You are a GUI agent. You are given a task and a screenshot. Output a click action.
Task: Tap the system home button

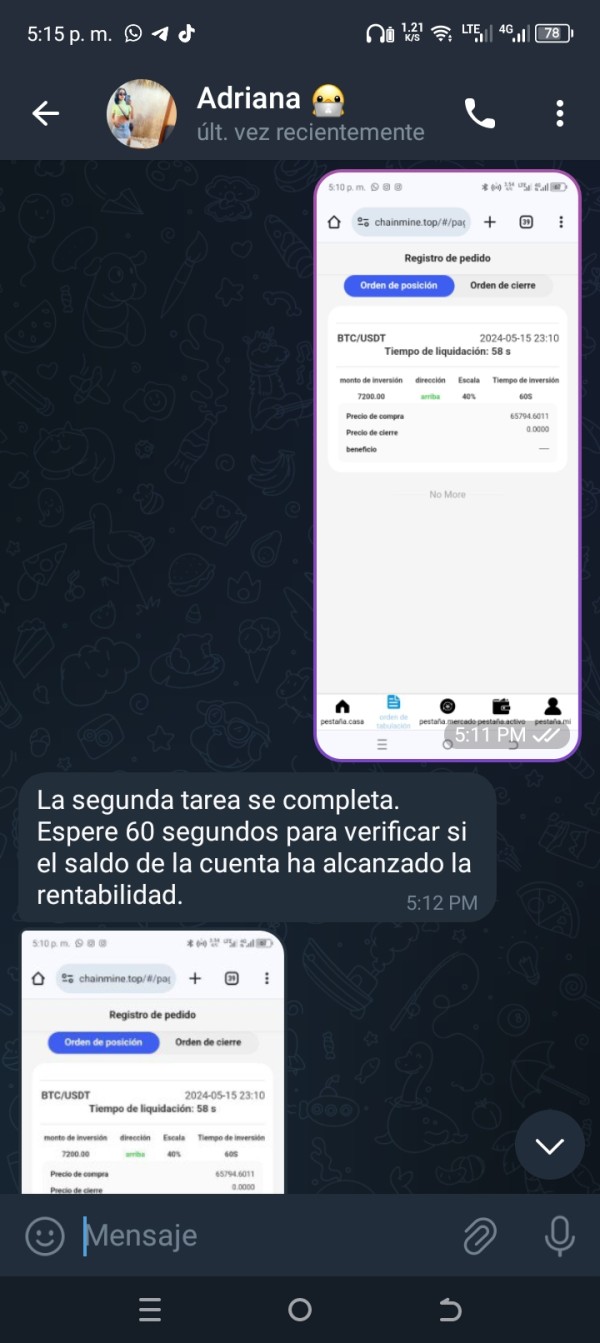tap(299, 1310)
